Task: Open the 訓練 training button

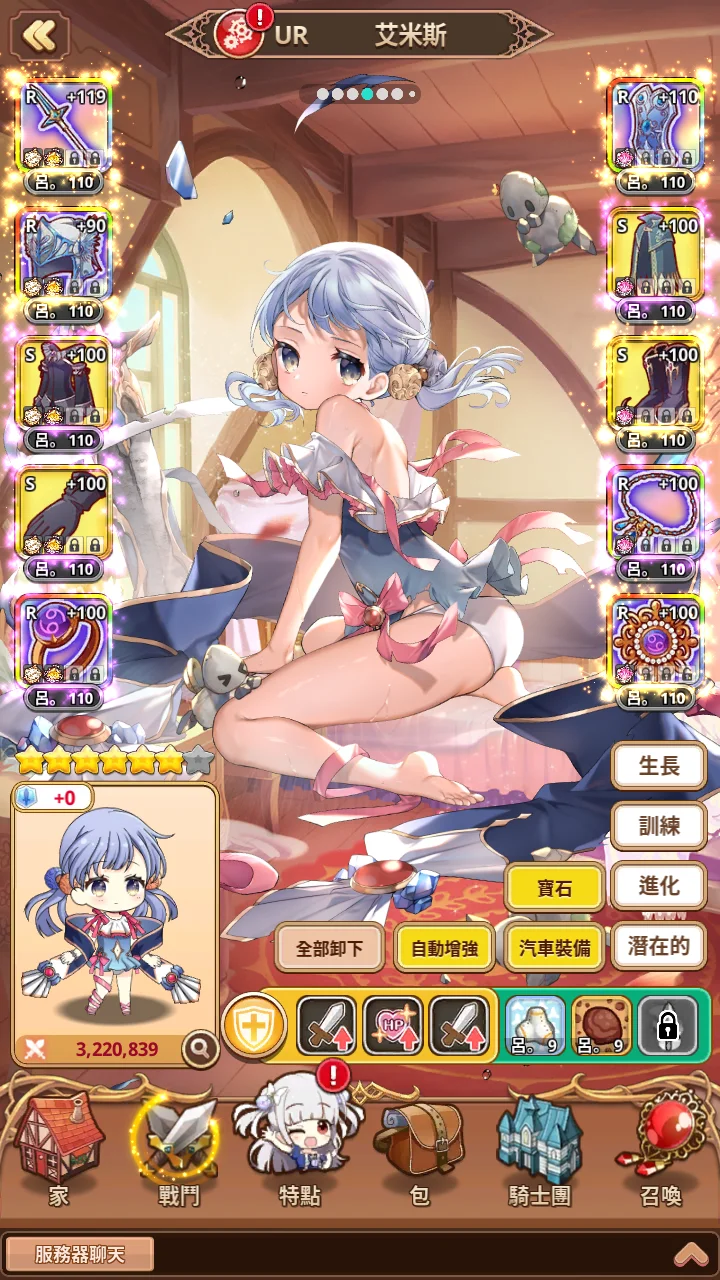Action: click(x=659, y=826)
